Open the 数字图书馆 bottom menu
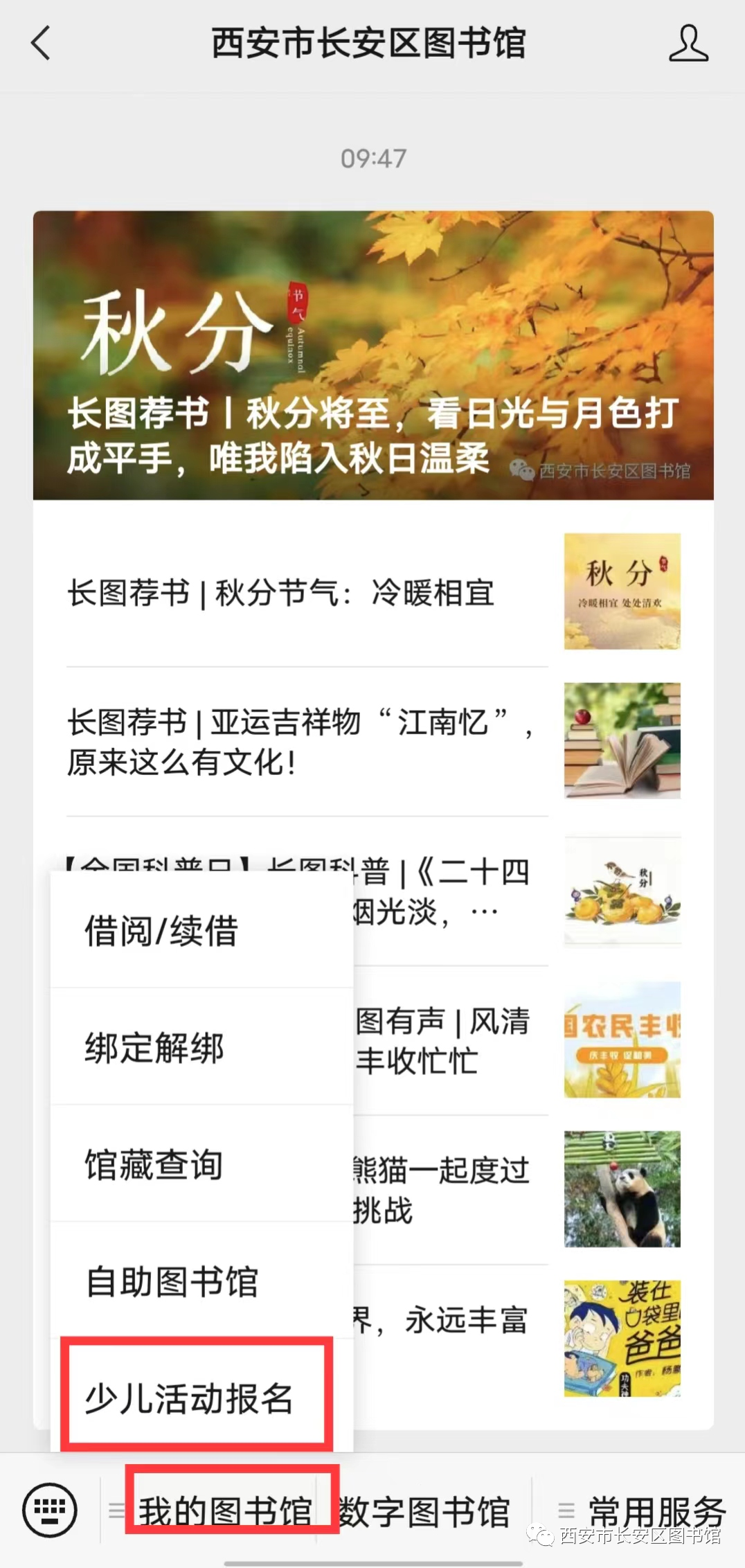Screen dimensions: 745x1568 pyautogui.click(x=424, y=1511)
